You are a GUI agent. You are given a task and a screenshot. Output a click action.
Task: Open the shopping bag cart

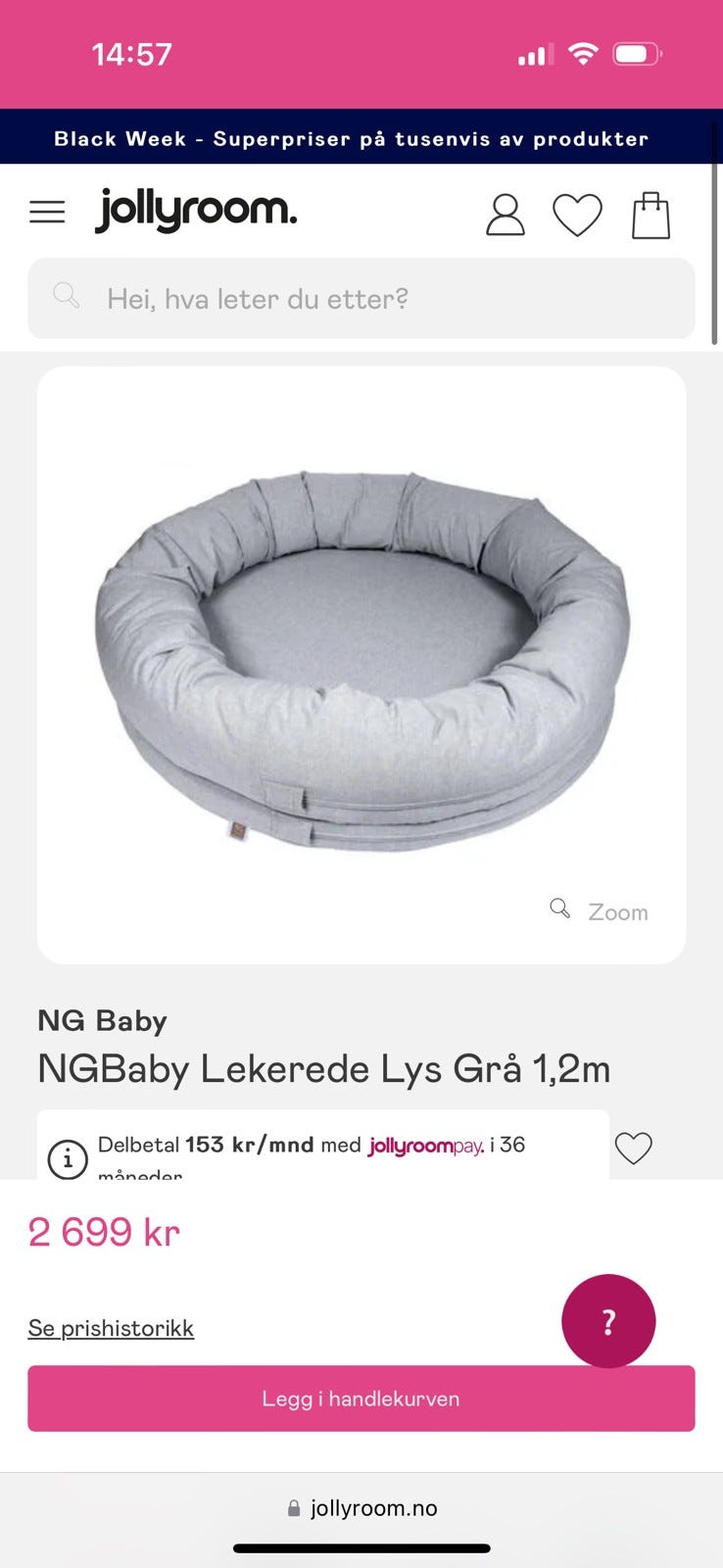[x=651, y=215]
